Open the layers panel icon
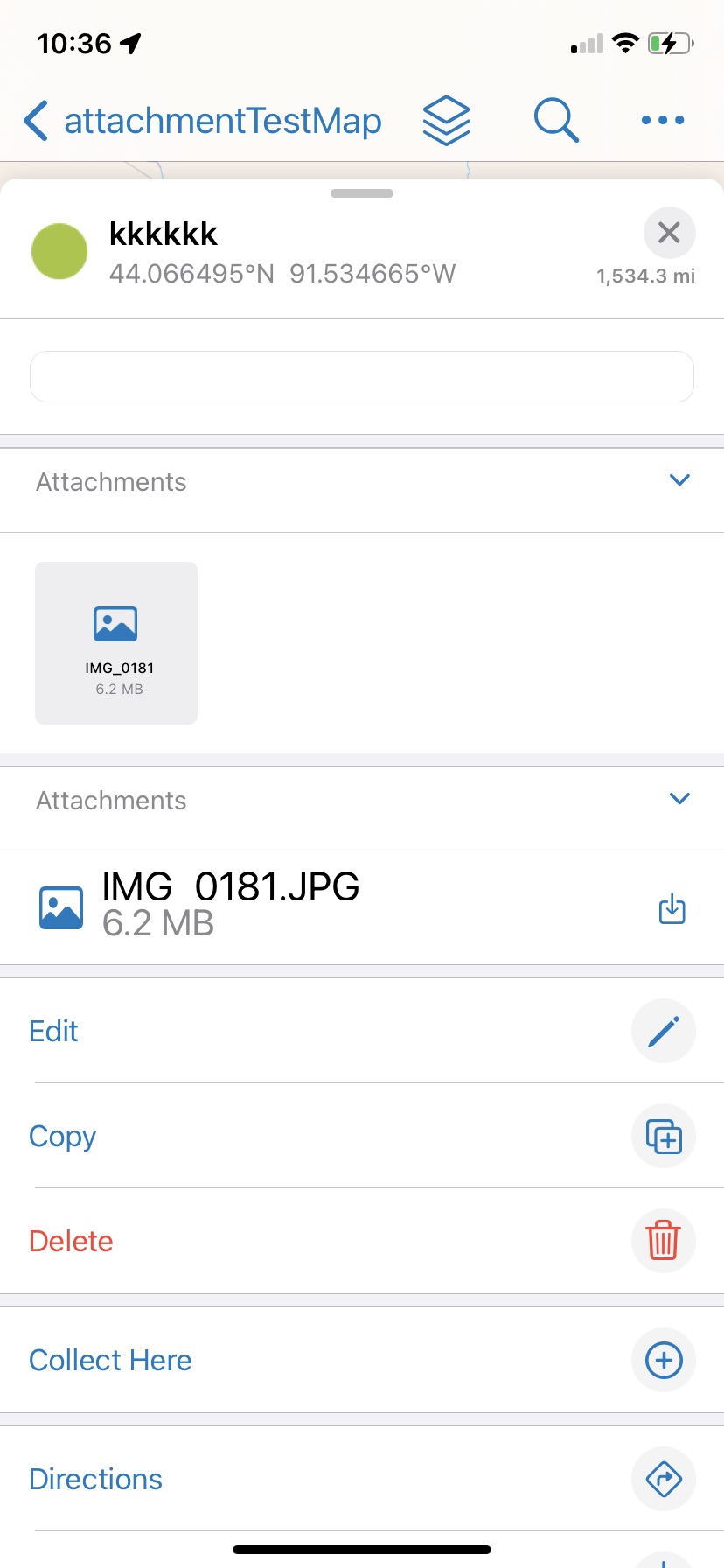 click(446, 119)
